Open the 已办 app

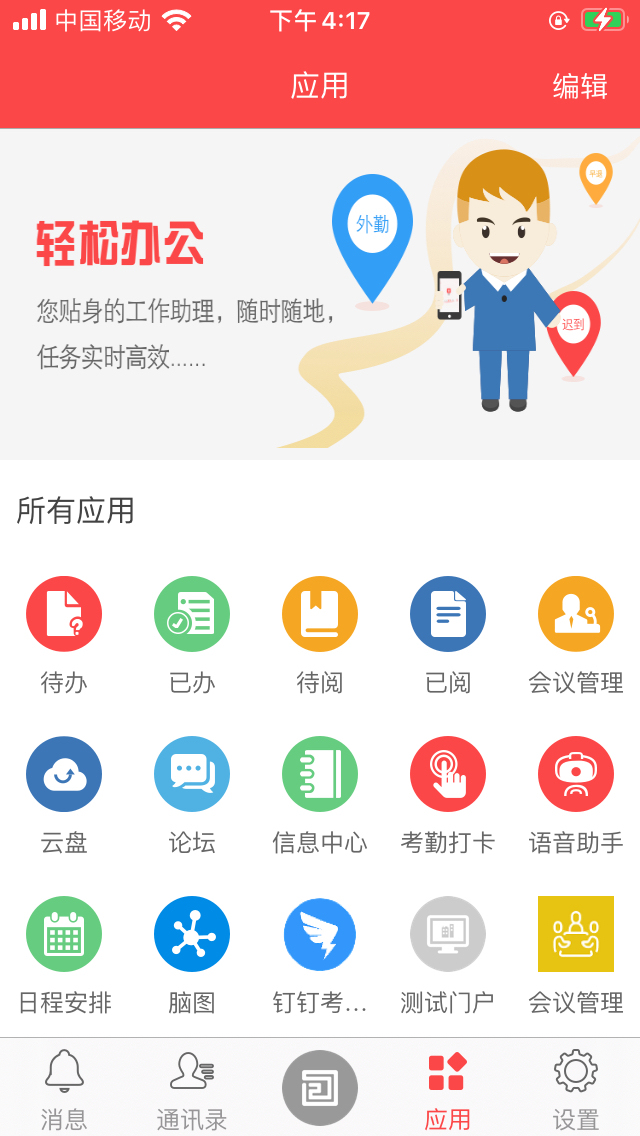192,614
